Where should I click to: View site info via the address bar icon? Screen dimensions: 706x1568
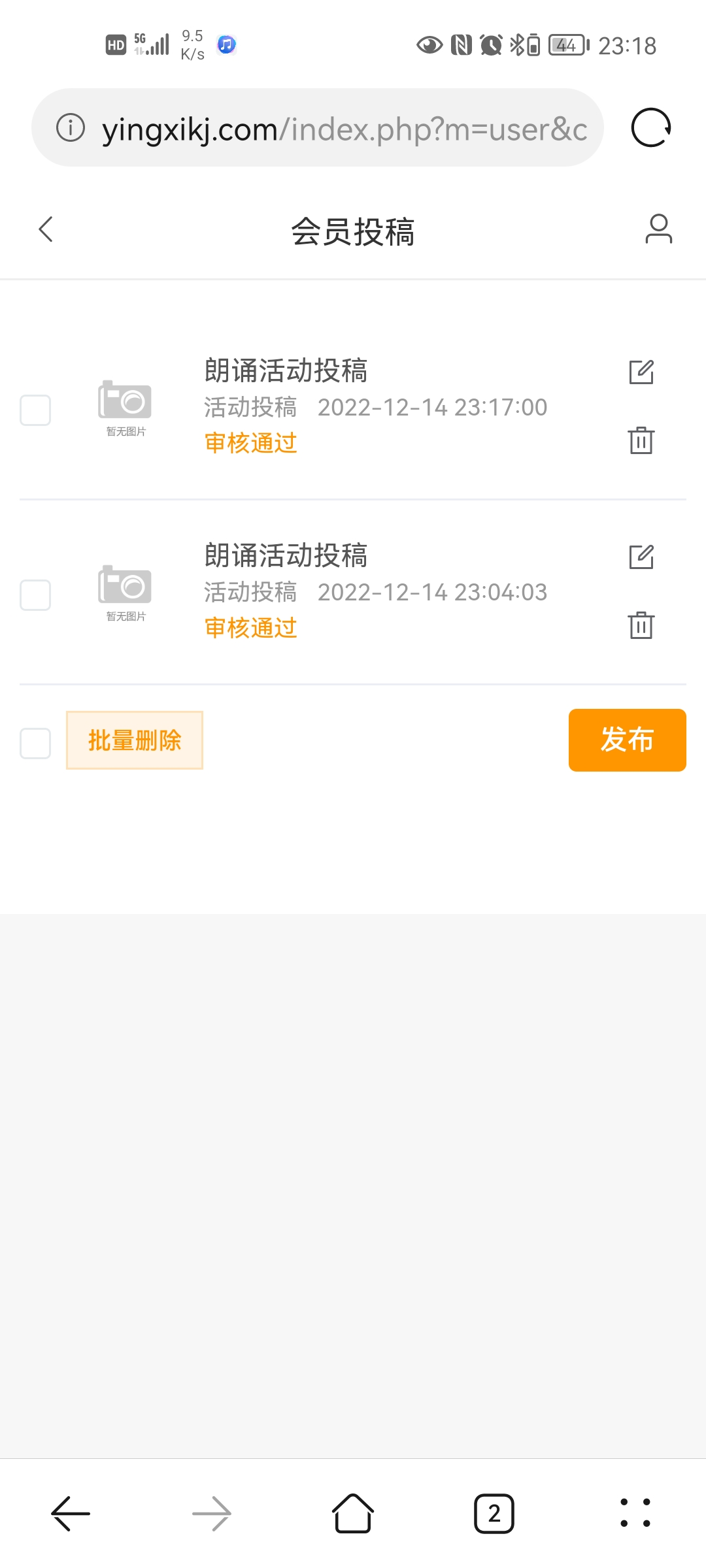click(71, 127)
